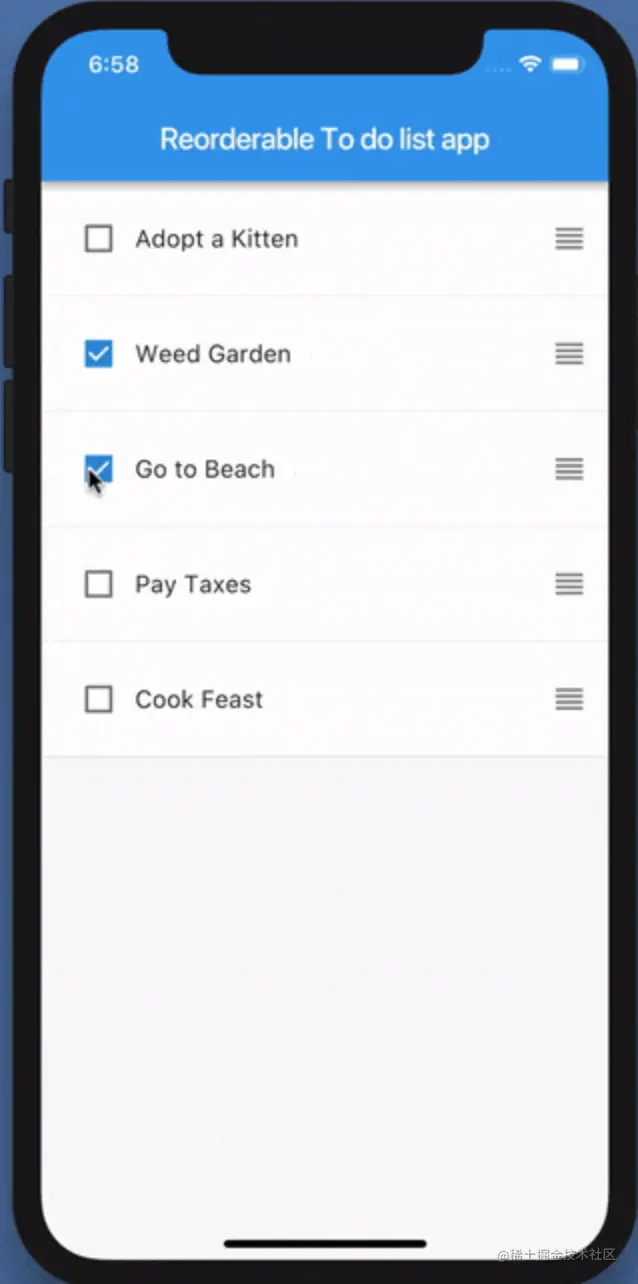Check the Adopt a Kitten checkbox
This screenshot has height=1284, width=638.
(98, 239)
